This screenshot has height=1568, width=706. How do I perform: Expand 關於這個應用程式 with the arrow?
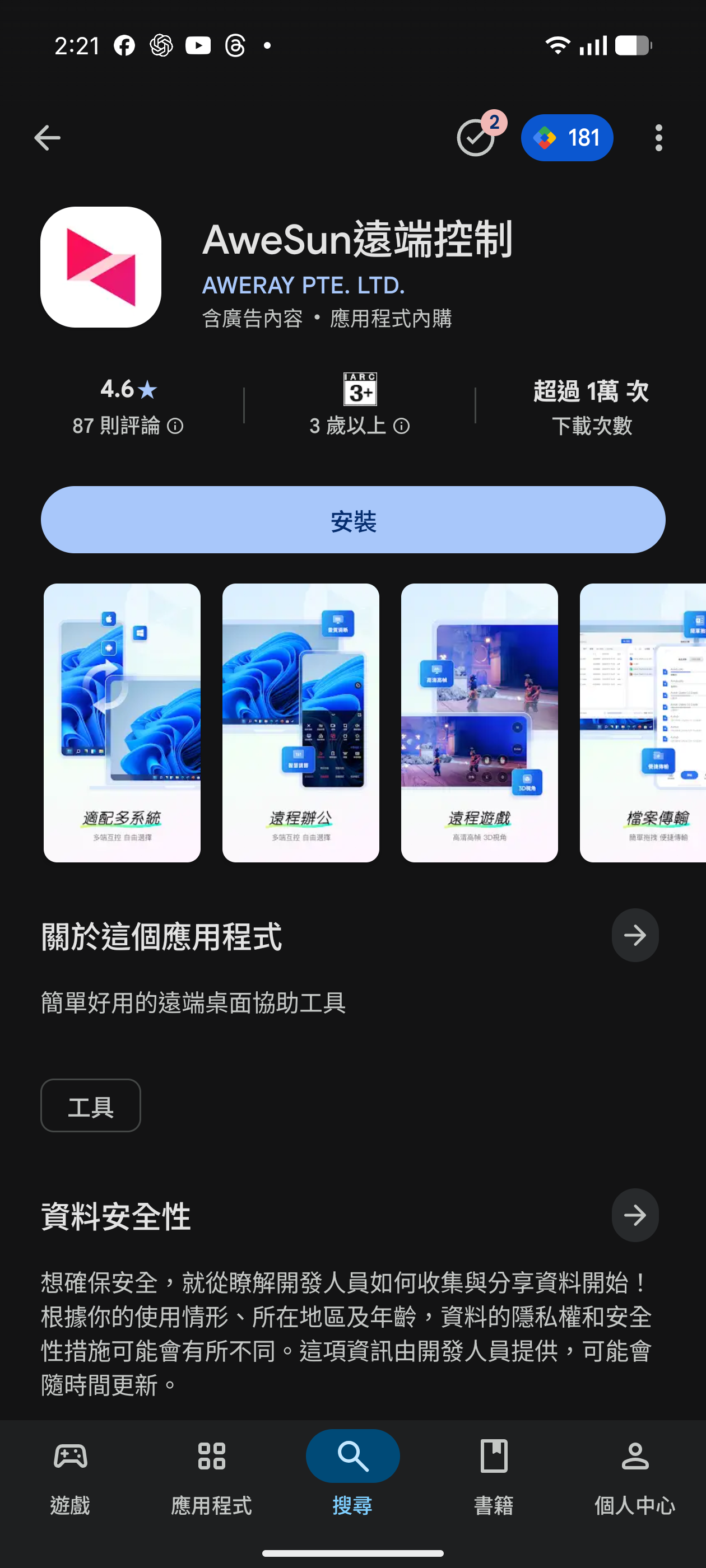[635, 936]
